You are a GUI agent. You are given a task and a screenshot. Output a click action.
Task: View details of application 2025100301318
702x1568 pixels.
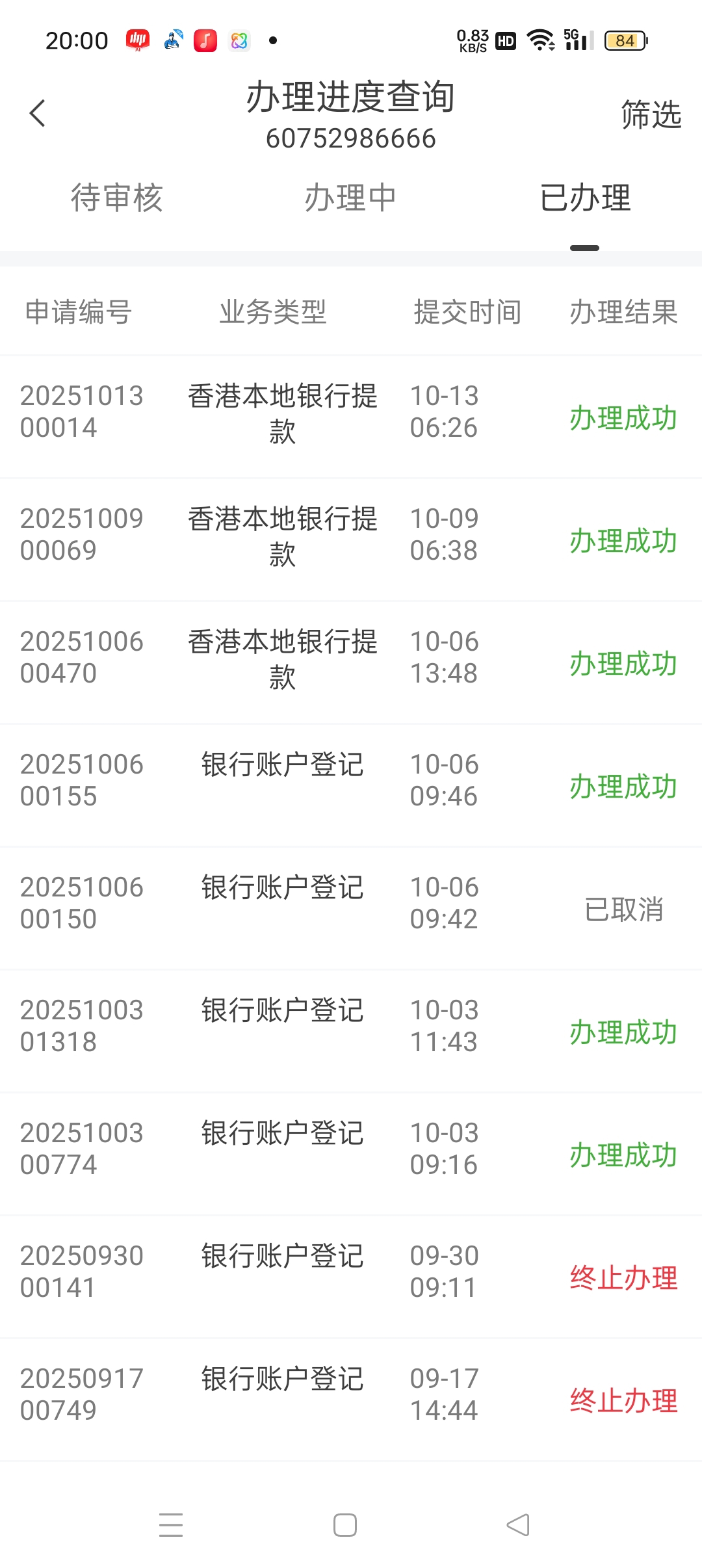[x=351, y=1031]
